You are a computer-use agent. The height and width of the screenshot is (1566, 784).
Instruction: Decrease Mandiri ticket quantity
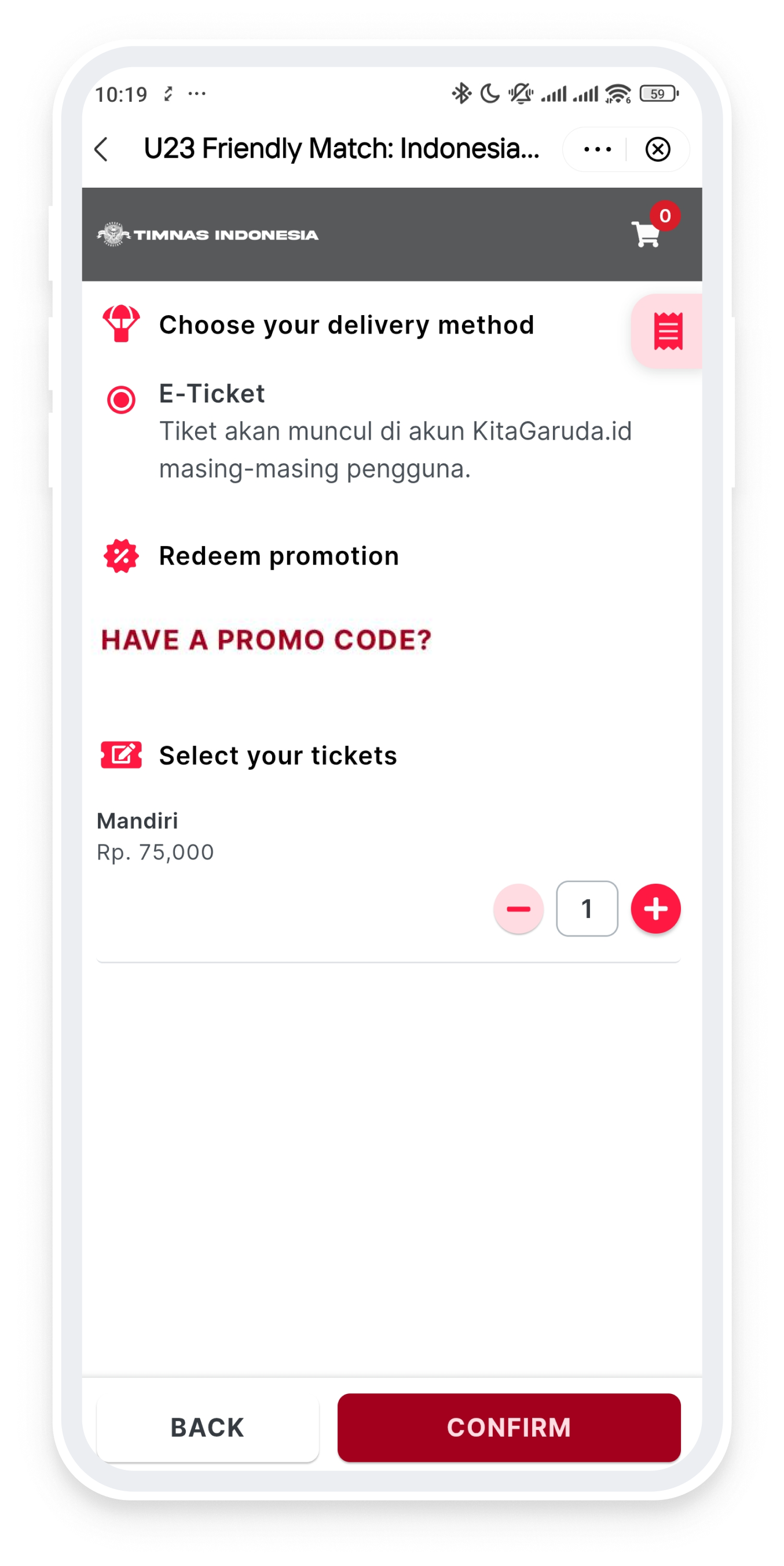click(518, 909)
